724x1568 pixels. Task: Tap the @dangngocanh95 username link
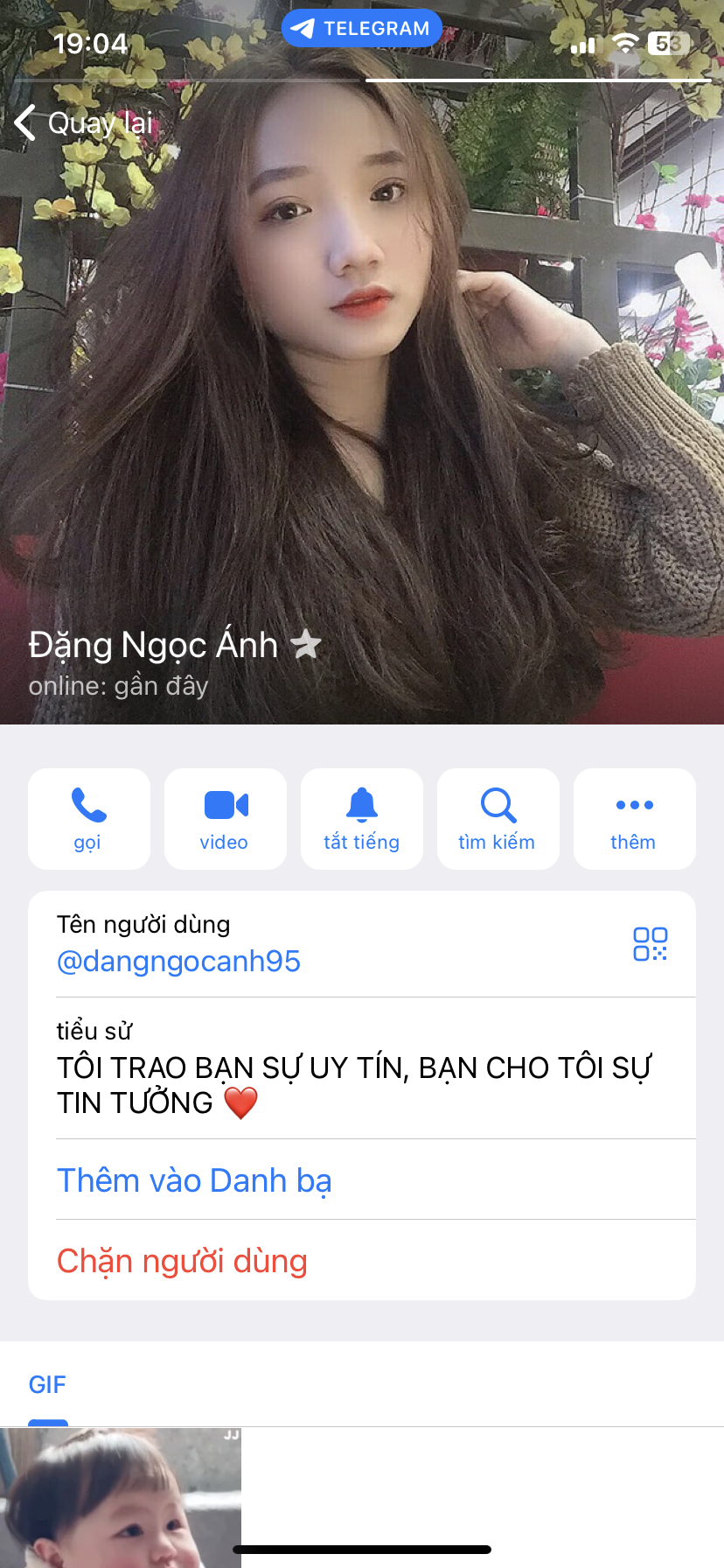click(x=178, y=962)
